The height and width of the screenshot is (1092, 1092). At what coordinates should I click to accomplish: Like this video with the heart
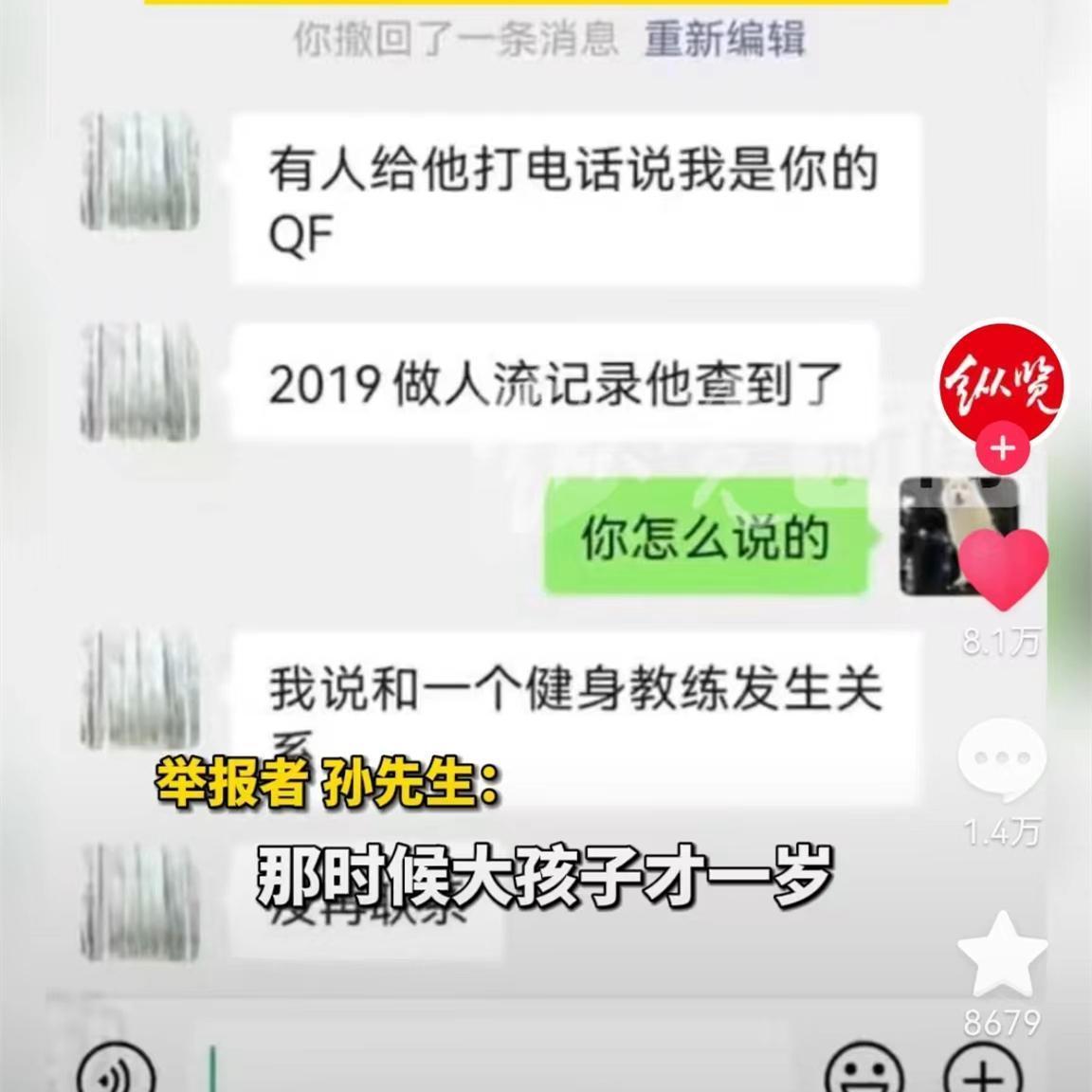[x=1003, y=569]
